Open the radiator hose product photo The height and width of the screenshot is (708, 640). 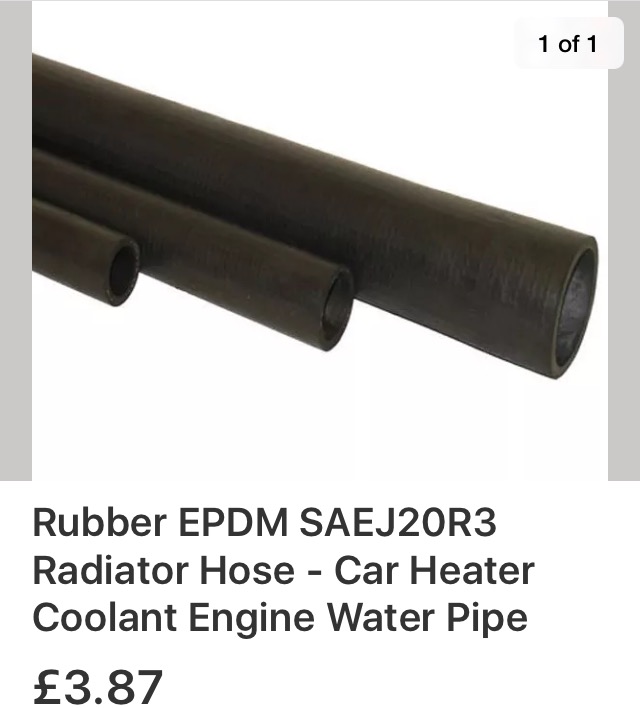pyautogui.click(x=320, y=240)
